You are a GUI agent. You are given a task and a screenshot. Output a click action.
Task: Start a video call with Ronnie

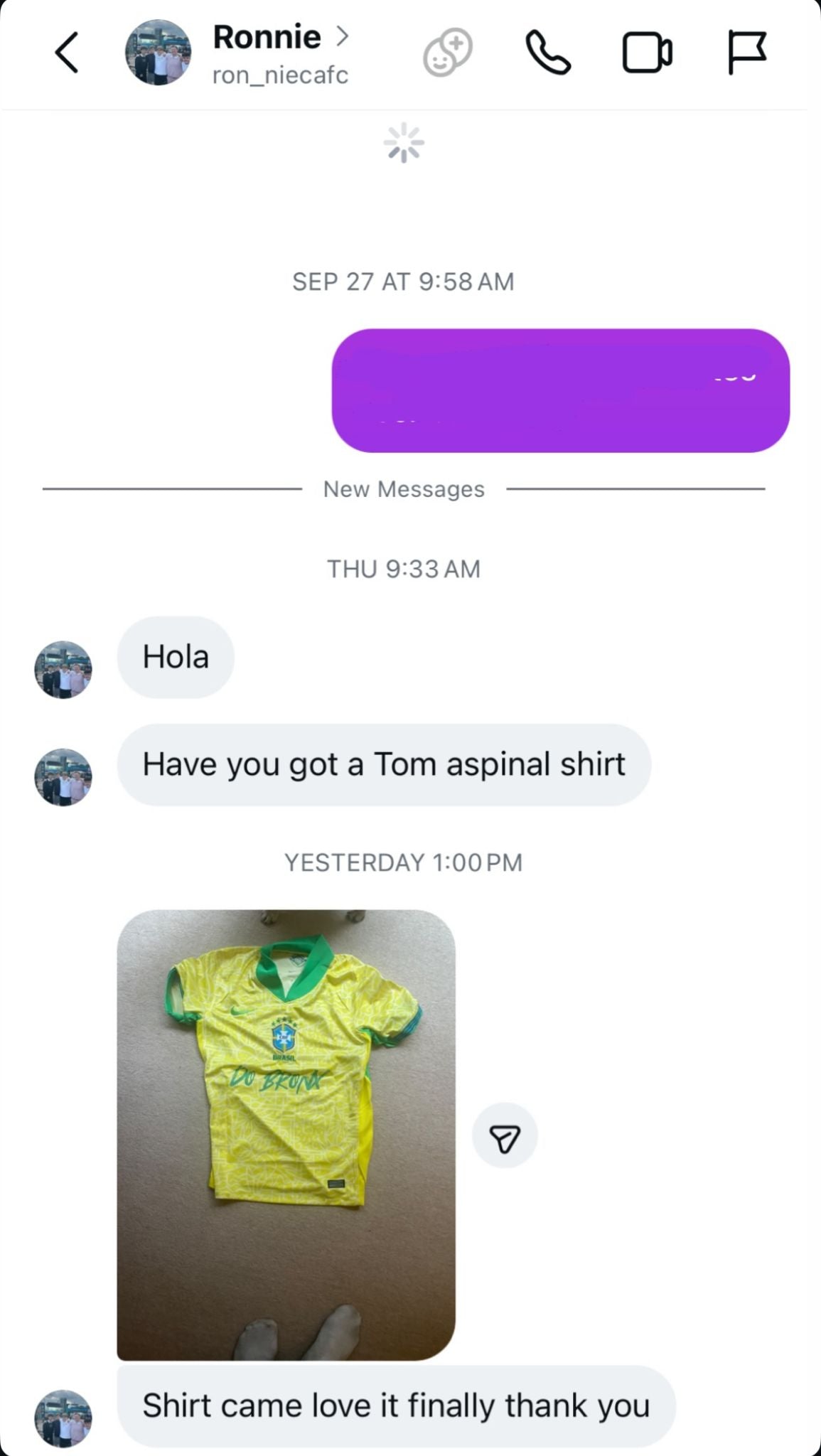[647, 53]
